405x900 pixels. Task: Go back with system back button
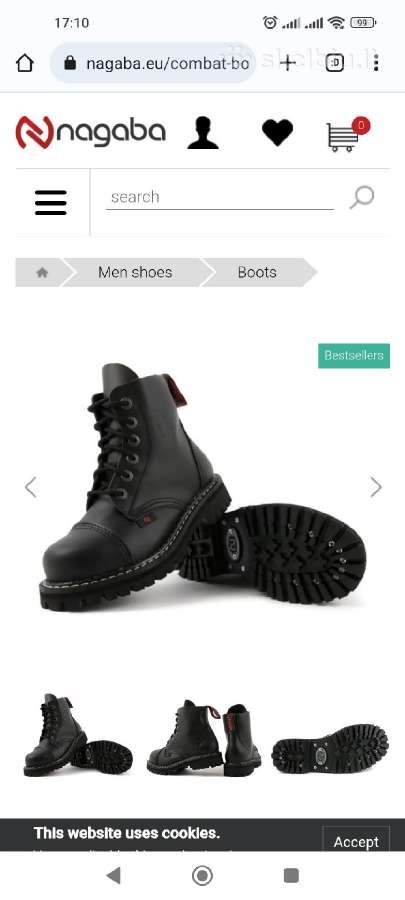(x=114, y=876)
